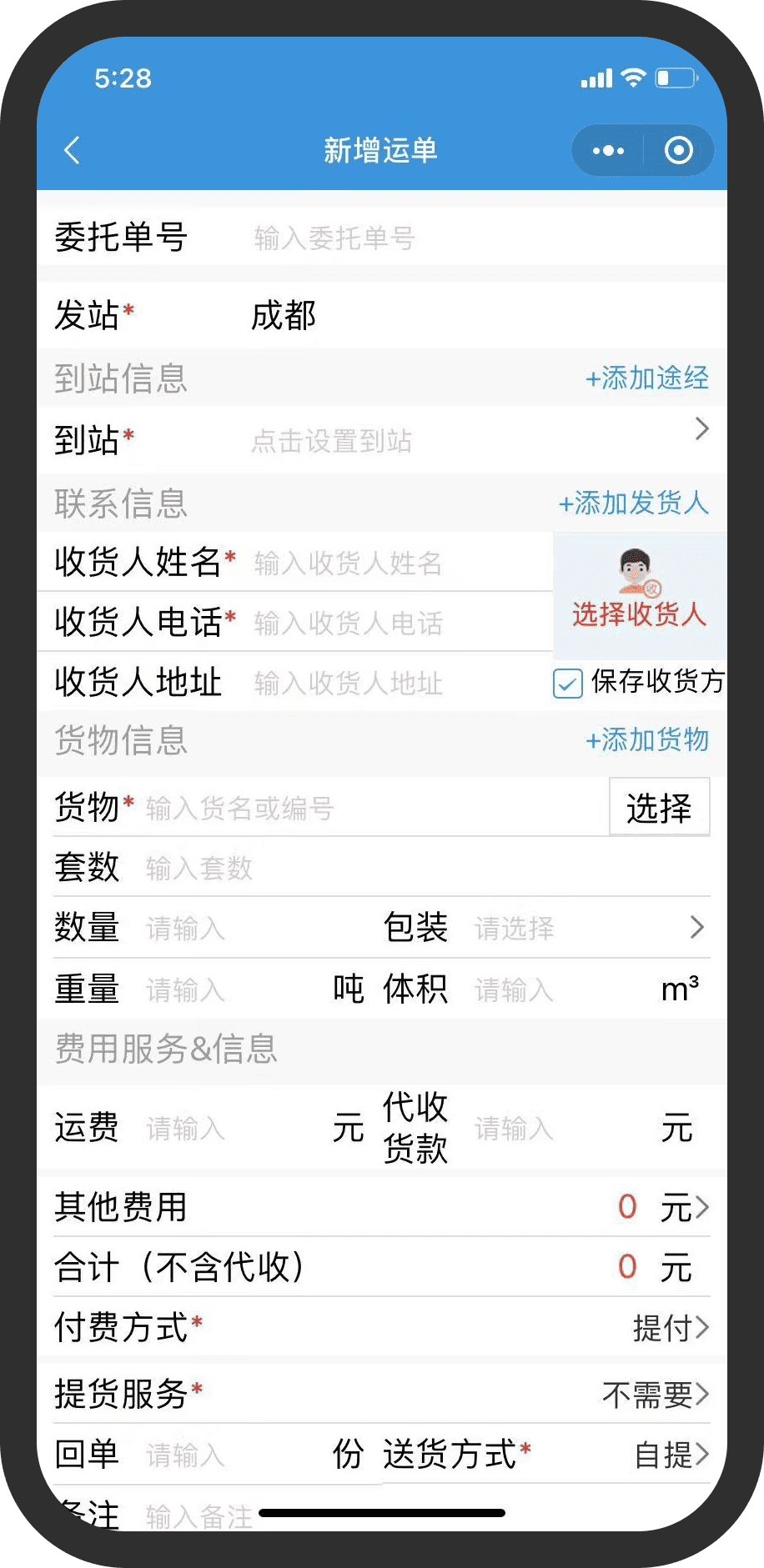Screen dimensions: 764x1568
Task: Tap 添加发货人 to add a shipper
Action: point(634,503)
